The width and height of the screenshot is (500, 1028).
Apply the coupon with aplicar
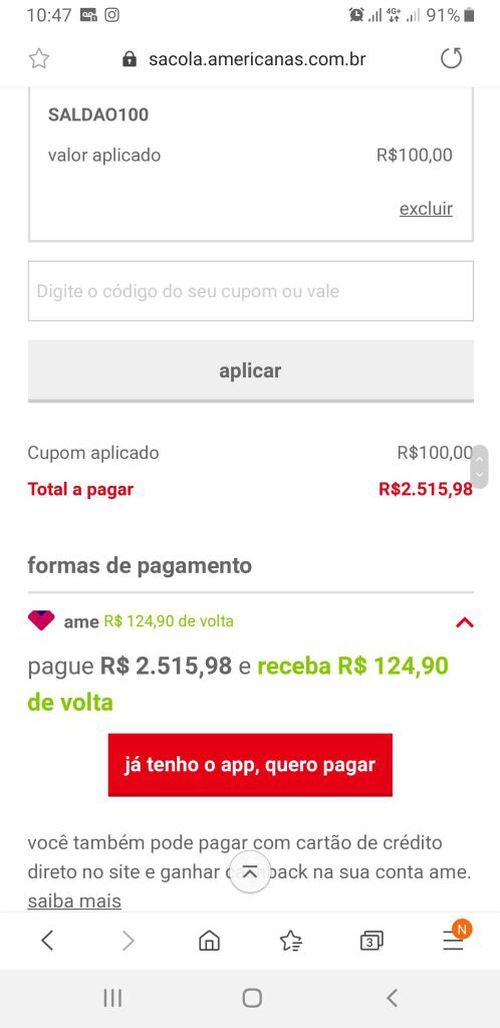coord(250,370)
